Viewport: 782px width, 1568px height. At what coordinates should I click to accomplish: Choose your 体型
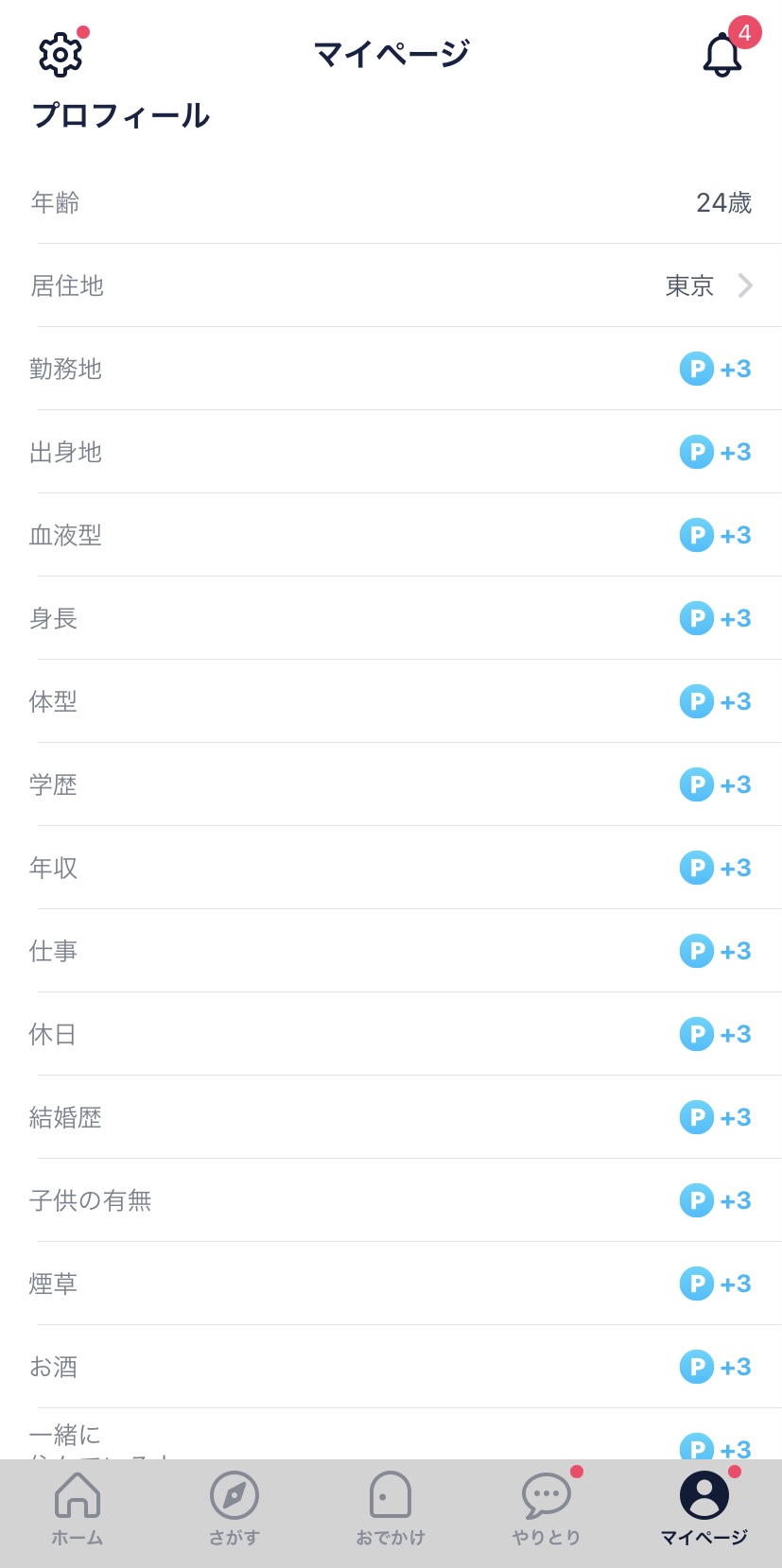pos(391,701)
